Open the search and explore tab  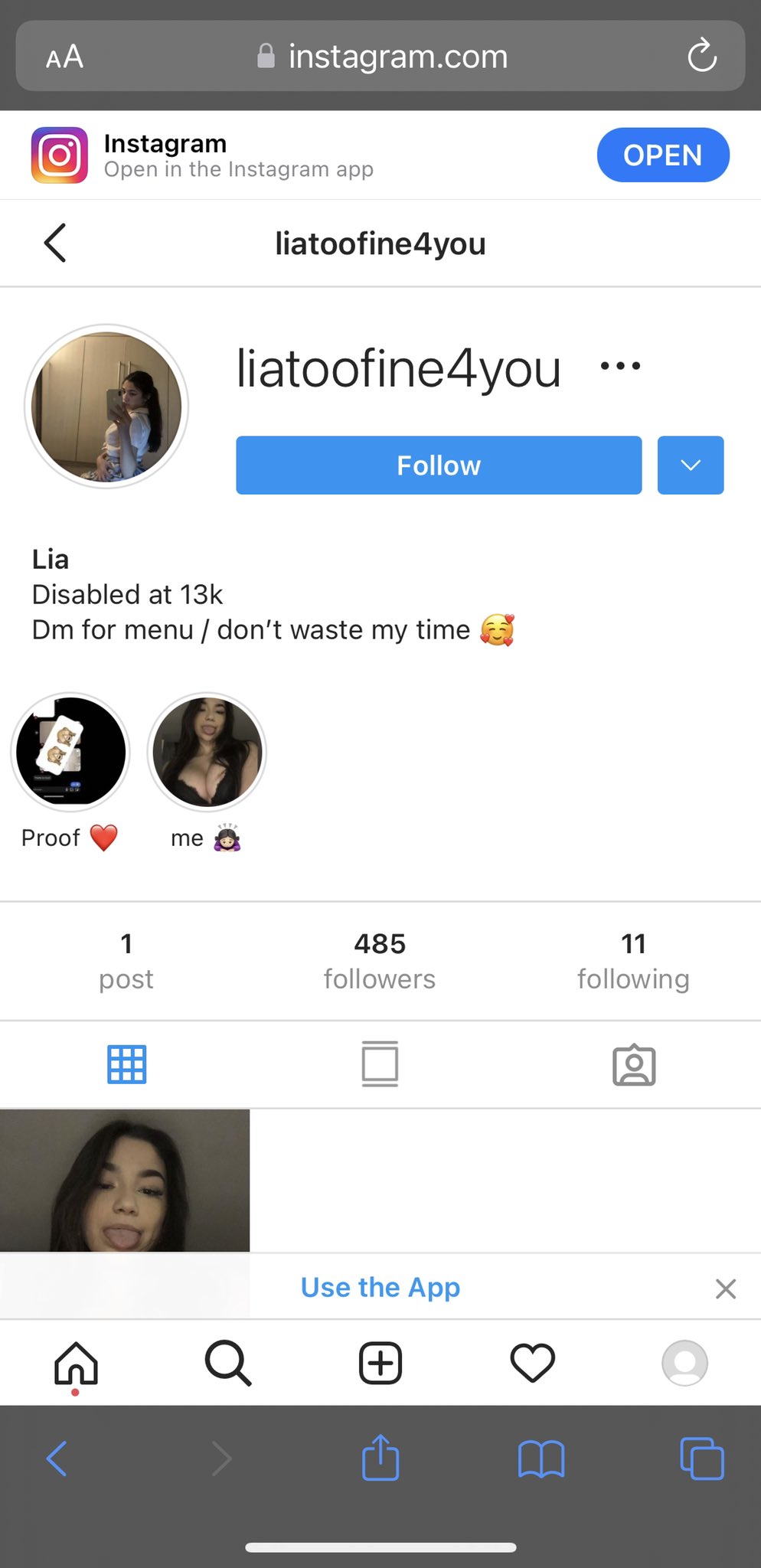227,1363
